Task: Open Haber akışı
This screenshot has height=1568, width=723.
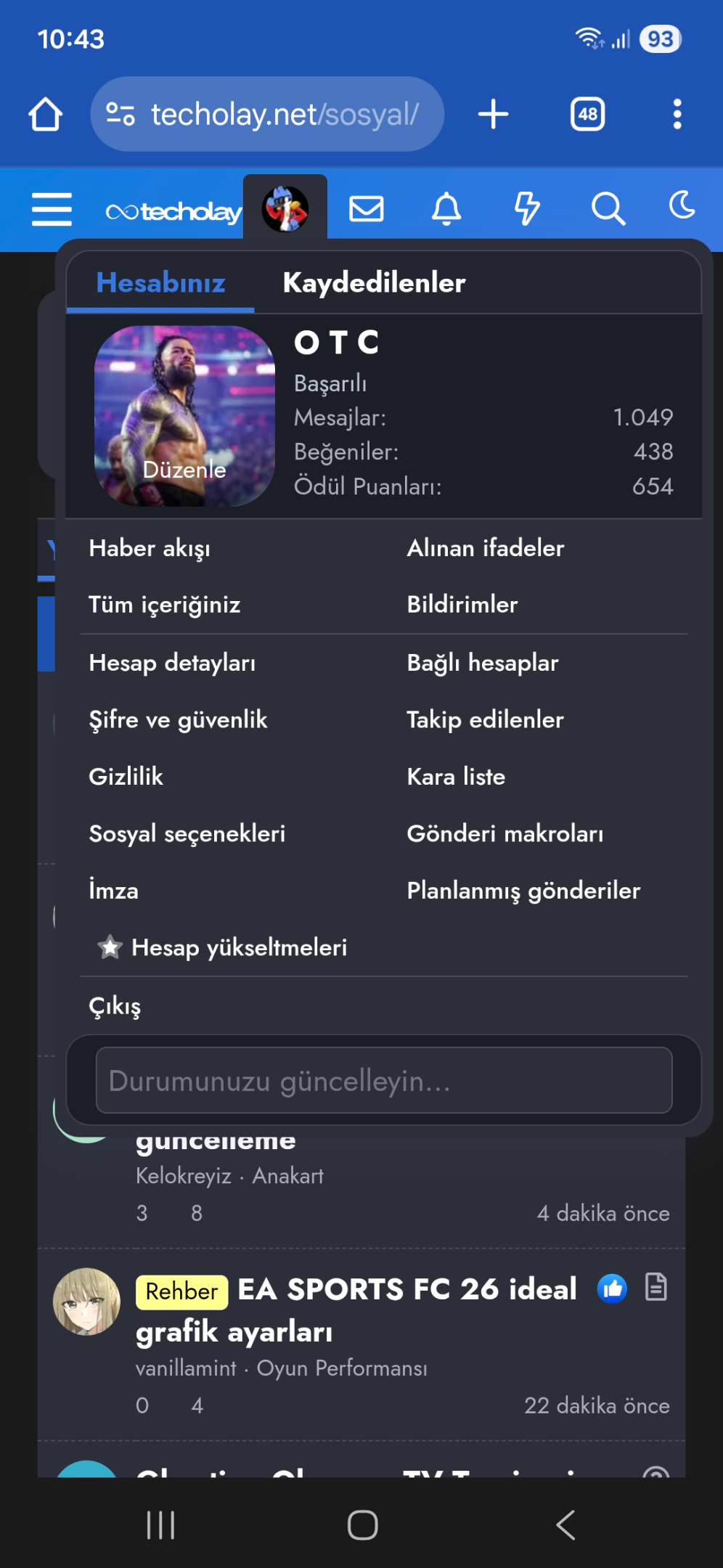Action: [150, 548]
